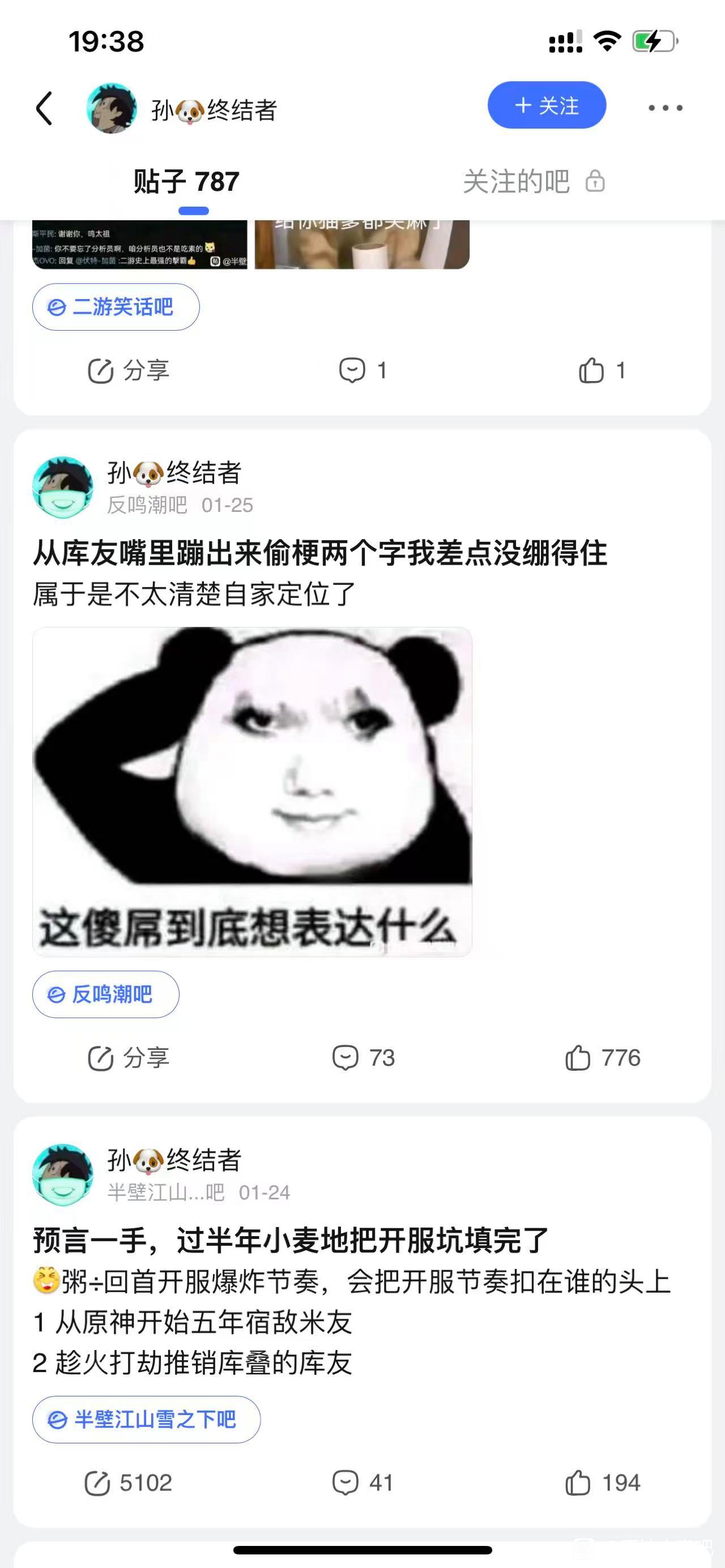This screenshot has height=1568, width=725.
Task: Tap the 关注 follow button
Action: (547, 105)
